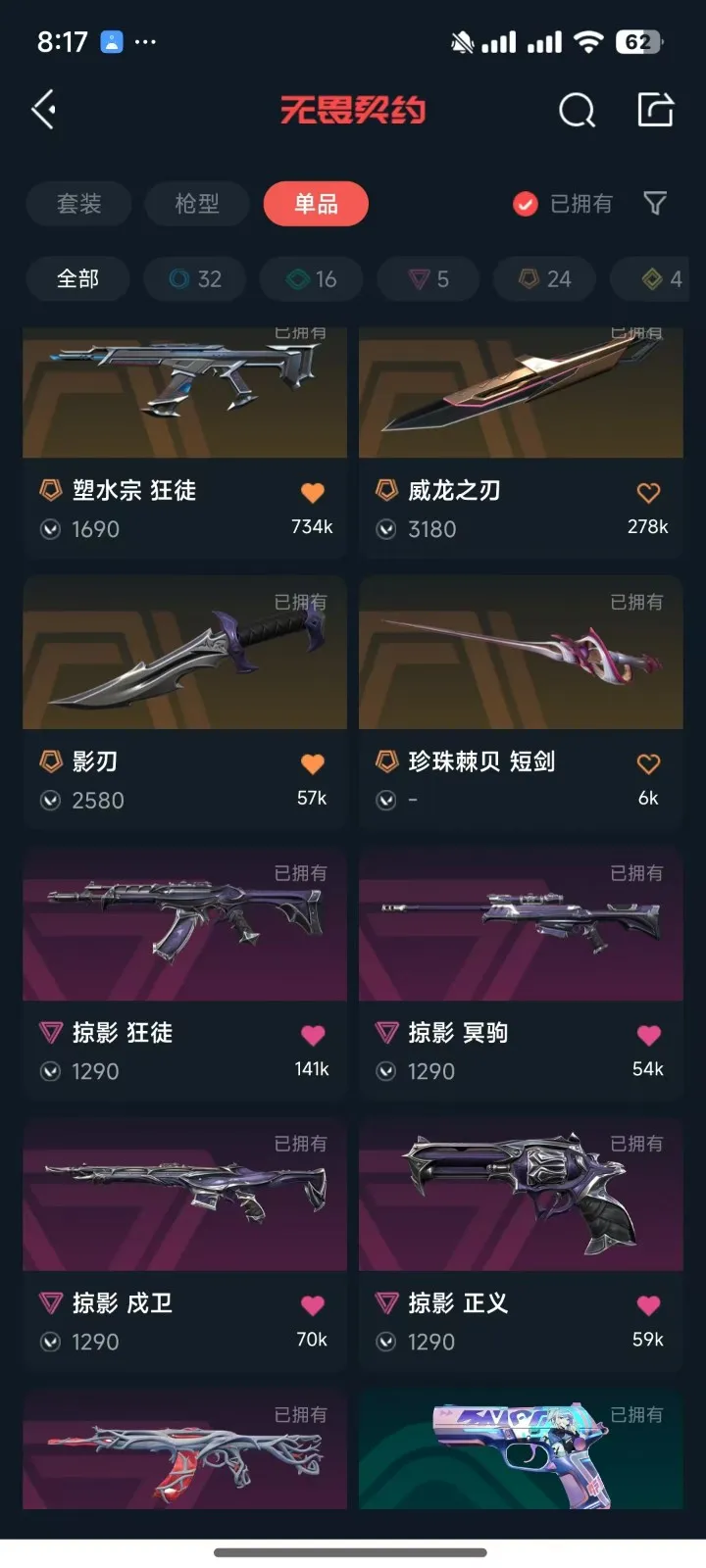The image size is (706, 1568).
Task: Open the 影刃 knife skin card
Action: [184, 701]
